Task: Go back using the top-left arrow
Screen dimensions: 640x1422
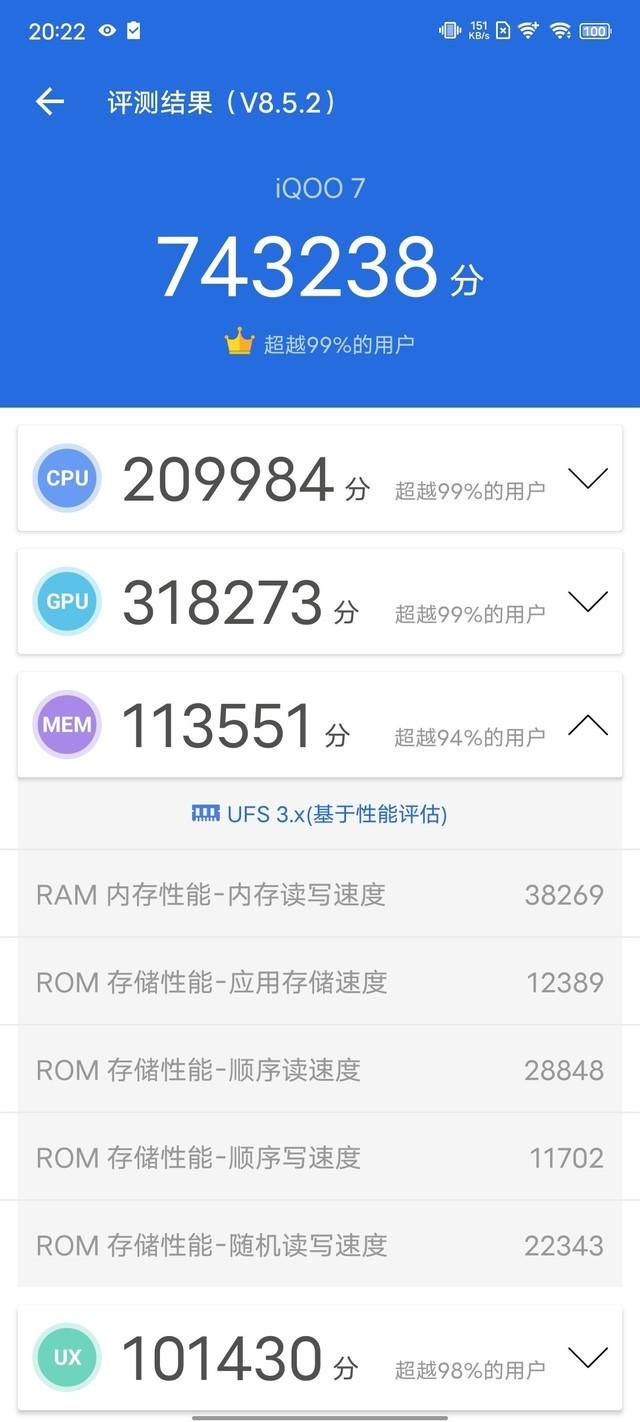Action: [49, 101]
